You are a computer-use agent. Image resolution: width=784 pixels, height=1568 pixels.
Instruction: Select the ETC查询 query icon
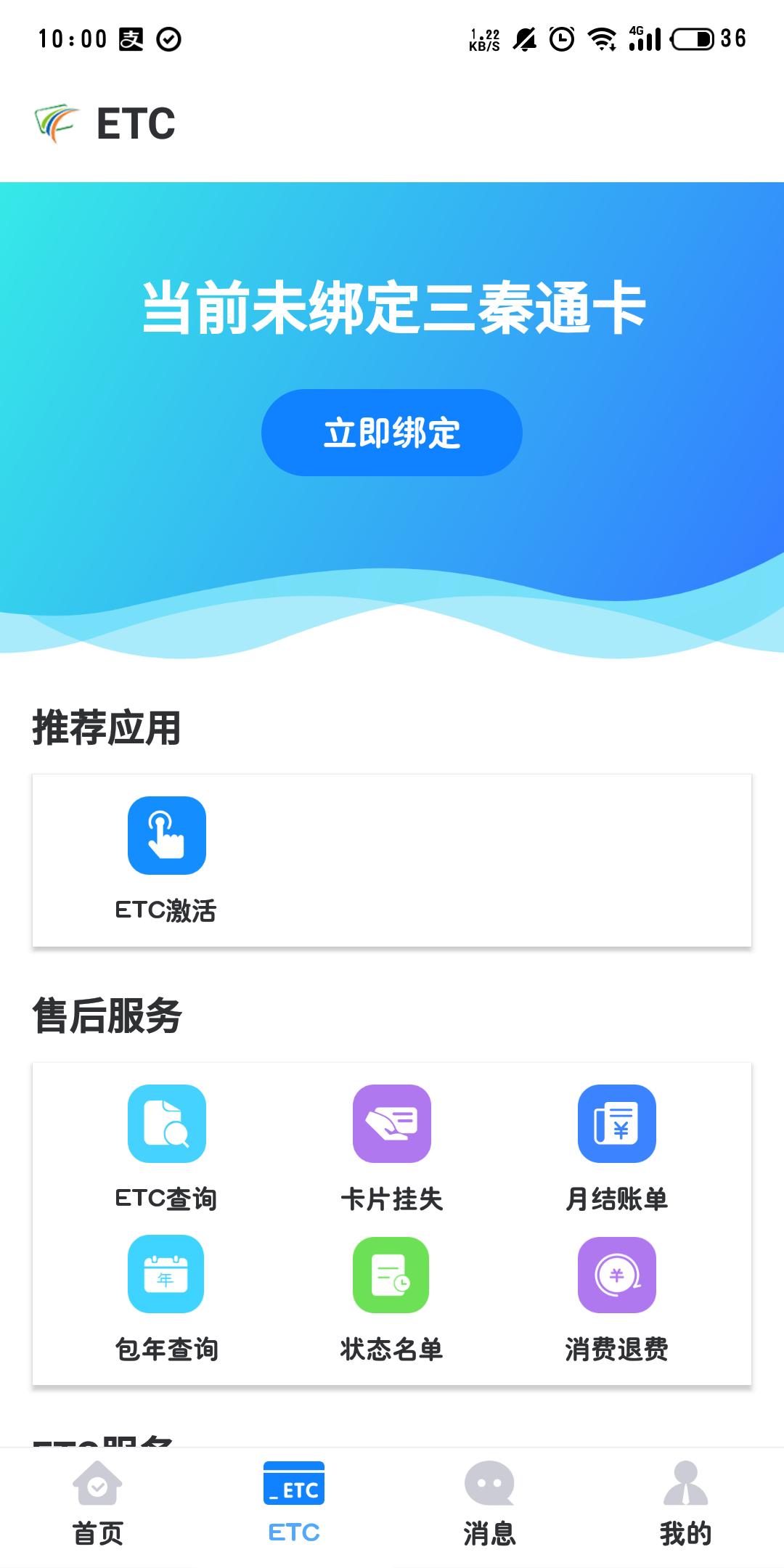coord(167,1124)
